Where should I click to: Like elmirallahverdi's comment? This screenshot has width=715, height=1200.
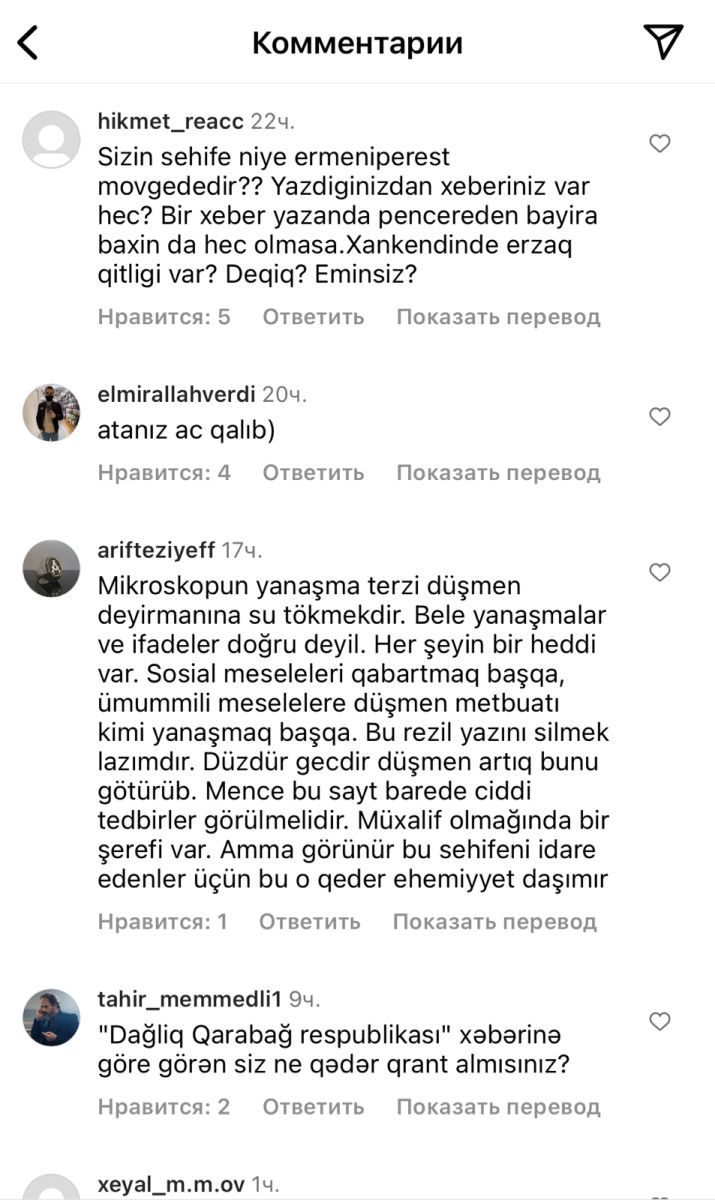[660, 416]
